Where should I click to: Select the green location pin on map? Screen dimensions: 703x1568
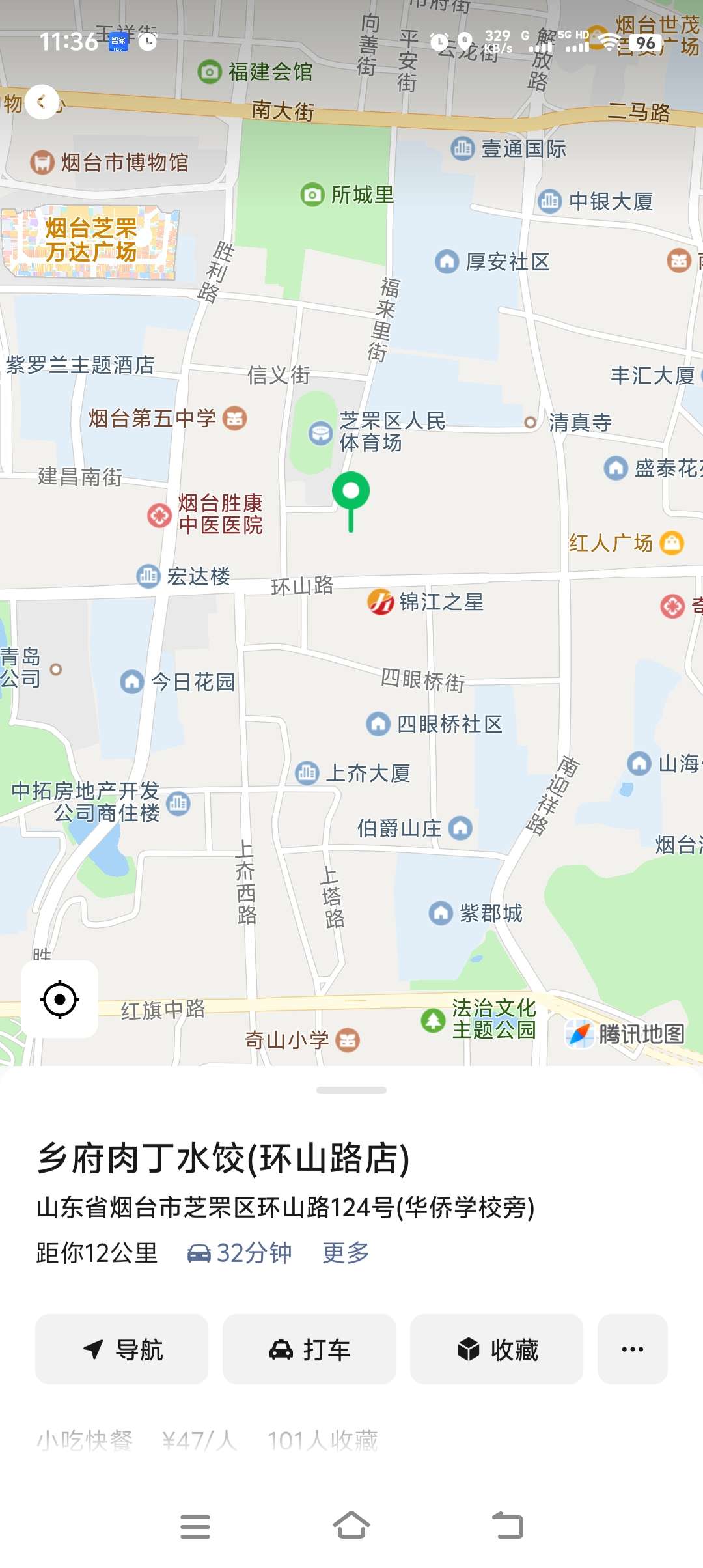tap(351, 492)
